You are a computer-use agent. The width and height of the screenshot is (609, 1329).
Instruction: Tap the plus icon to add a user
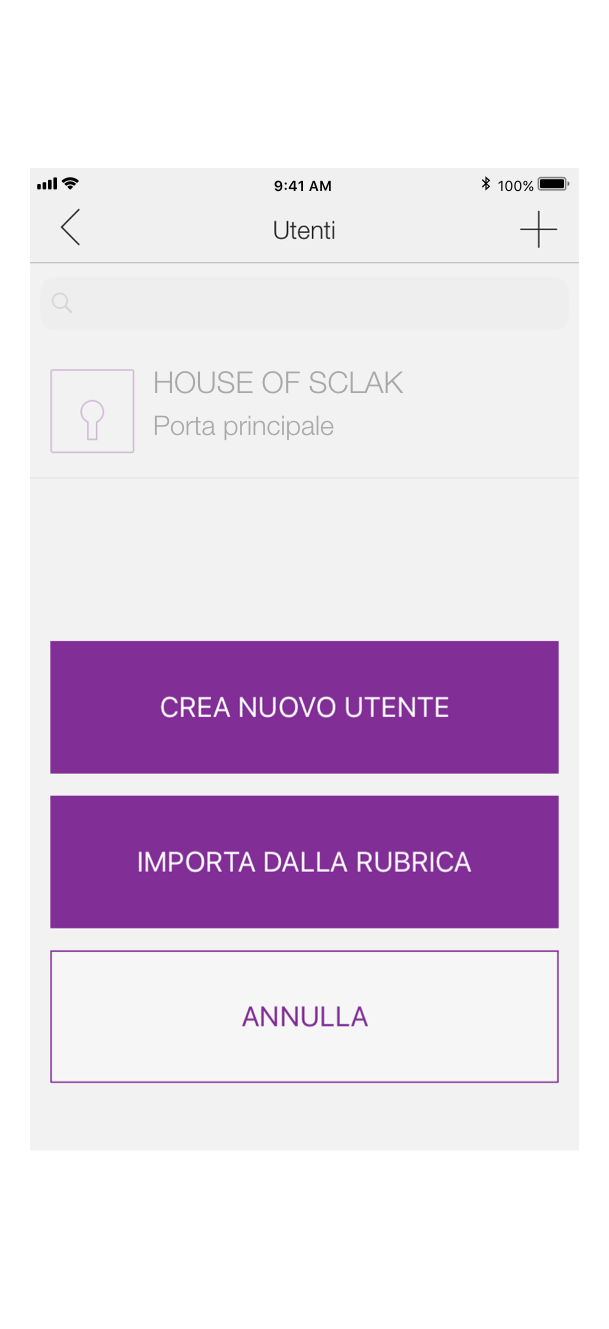[538, 229]
